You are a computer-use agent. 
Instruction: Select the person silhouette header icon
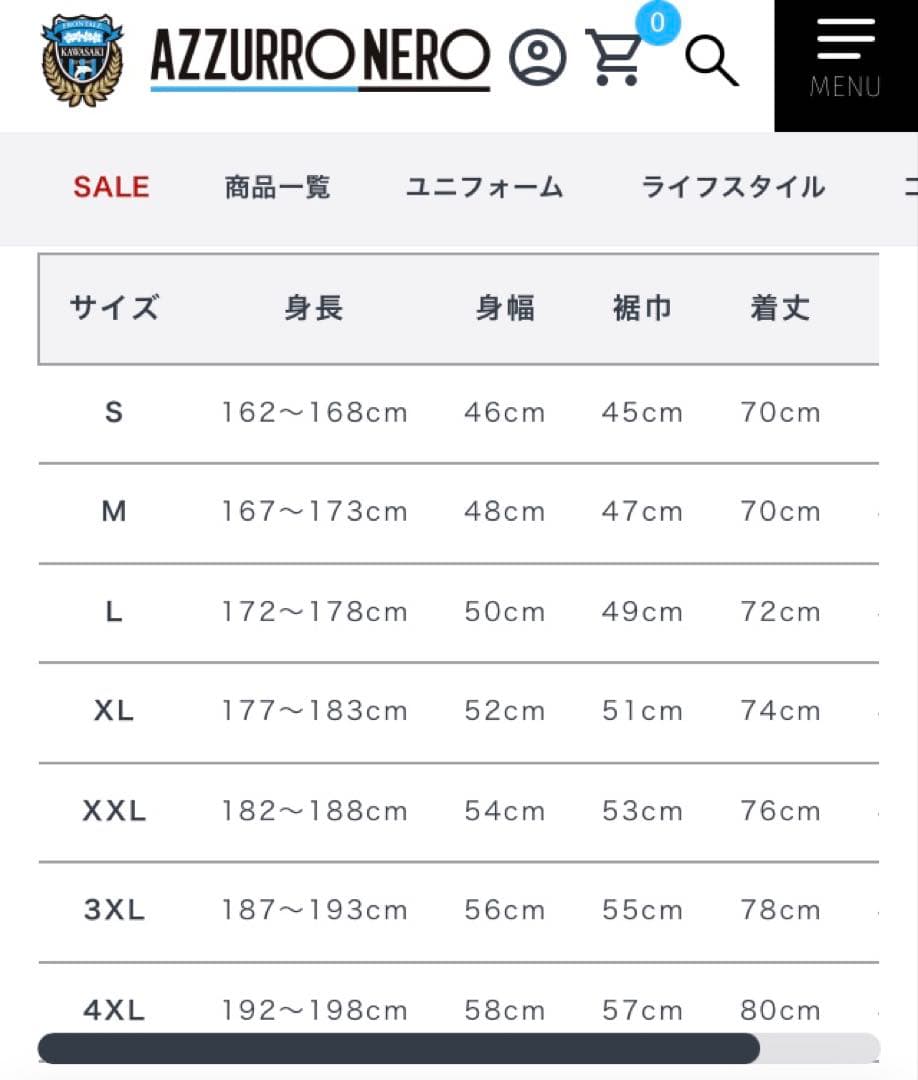pos(538,58)
